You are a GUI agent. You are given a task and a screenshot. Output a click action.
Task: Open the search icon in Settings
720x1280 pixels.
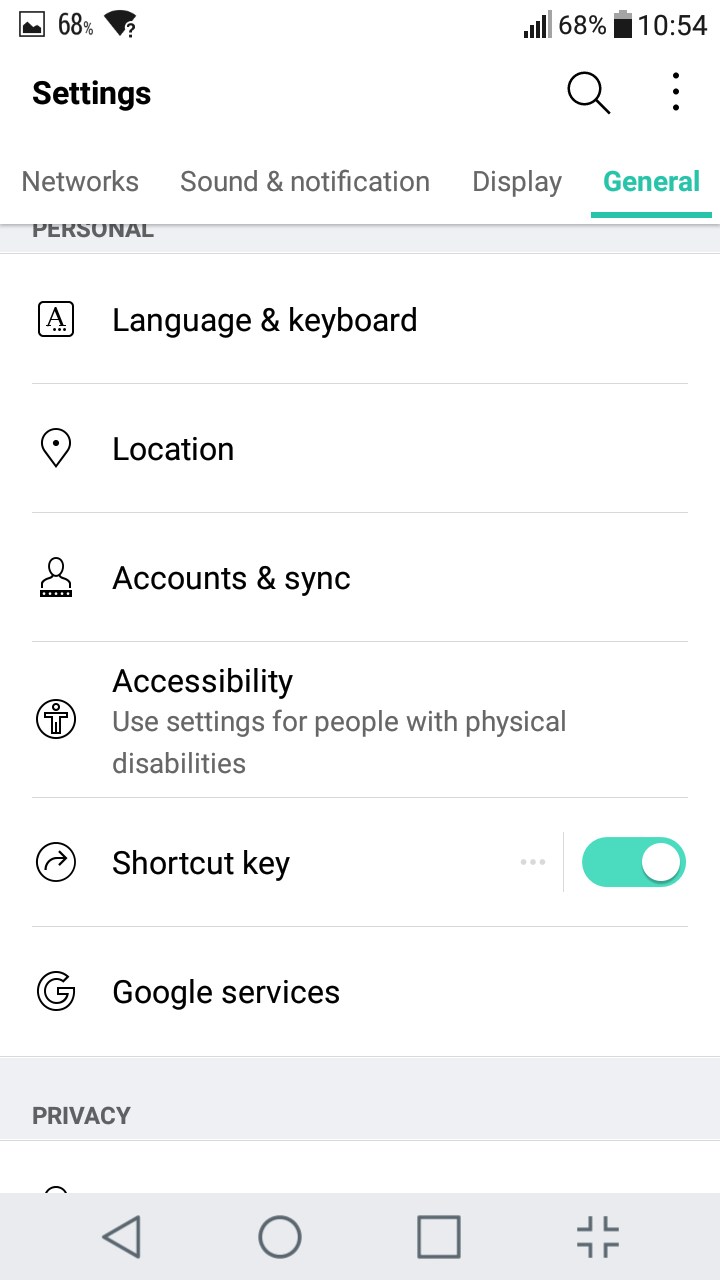(588, 93)
